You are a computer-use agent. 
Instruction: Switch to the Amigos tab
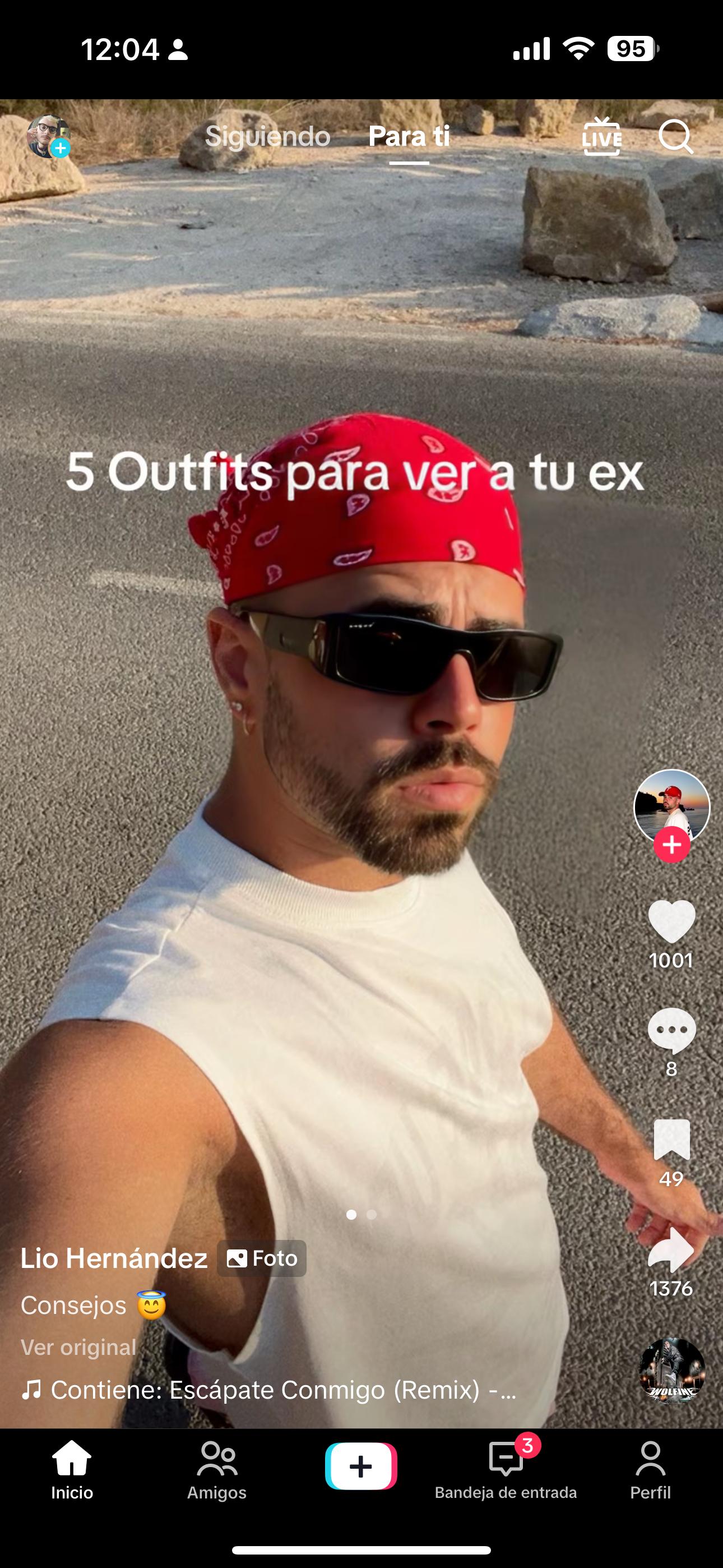tap(217, 1469)
